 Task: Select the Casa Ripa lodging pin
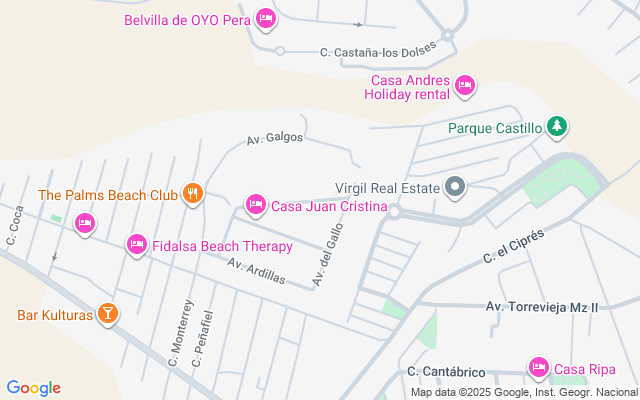(539, 368)
